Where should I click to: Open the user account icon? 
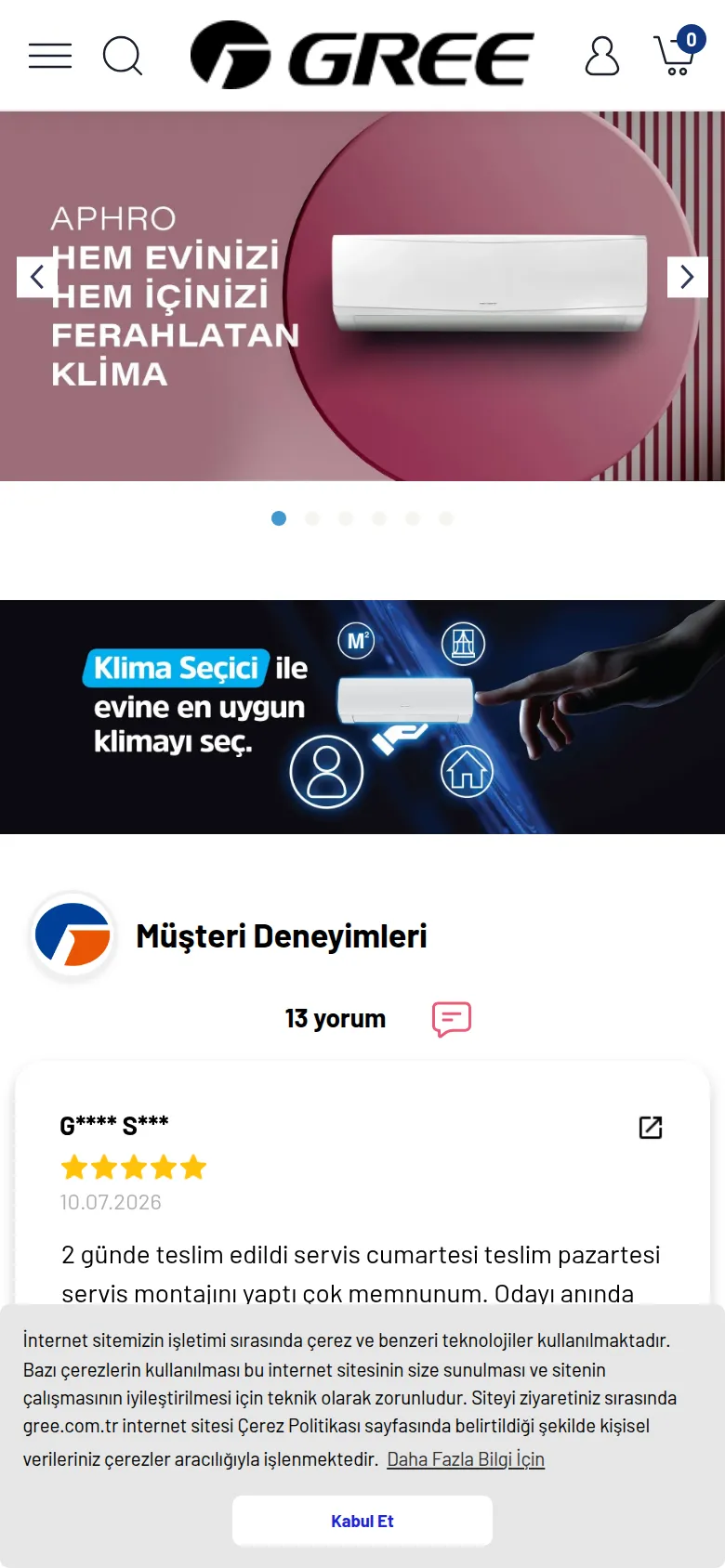601,56
